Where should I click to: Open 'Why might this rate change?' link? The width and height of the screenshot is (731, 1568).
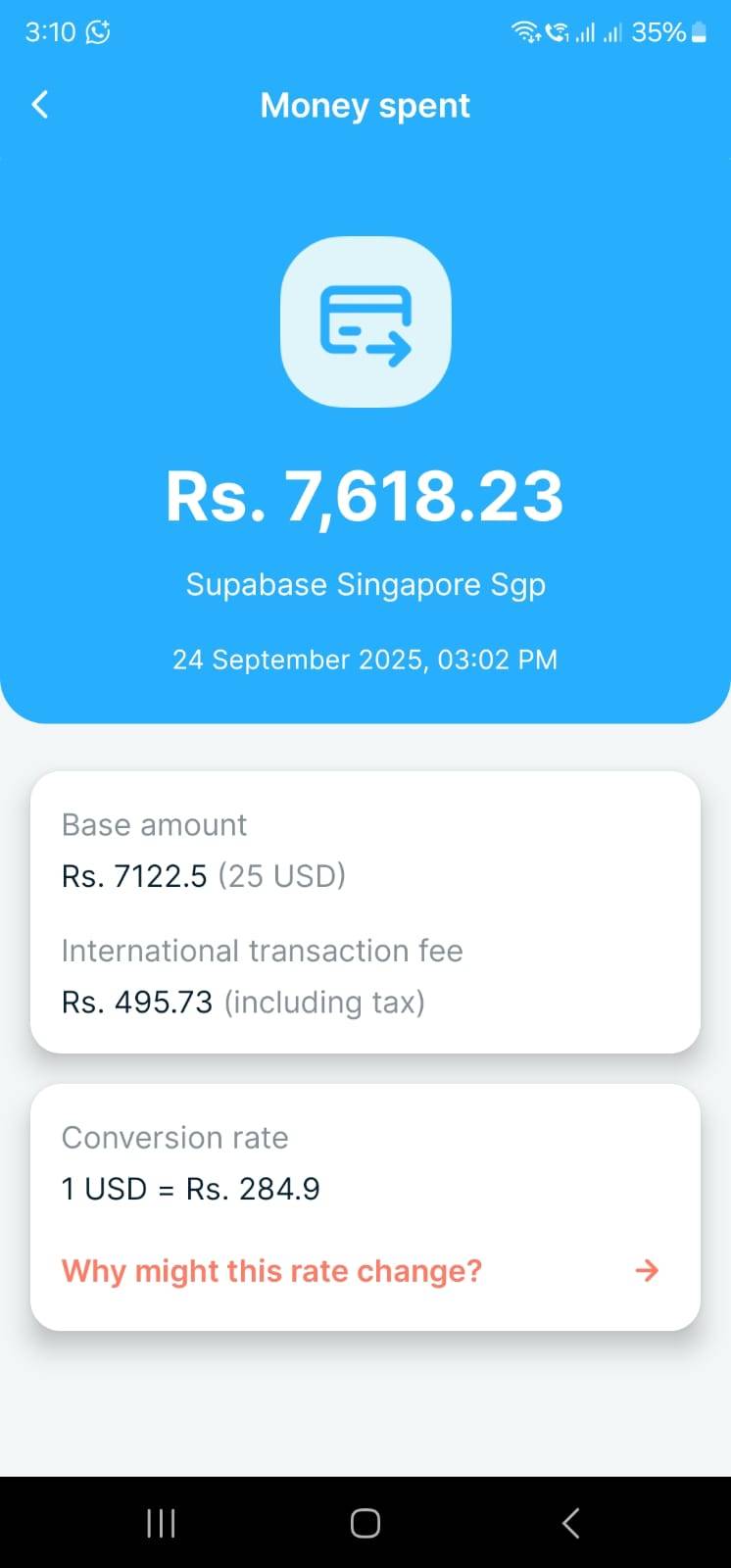click(271, 1271)
